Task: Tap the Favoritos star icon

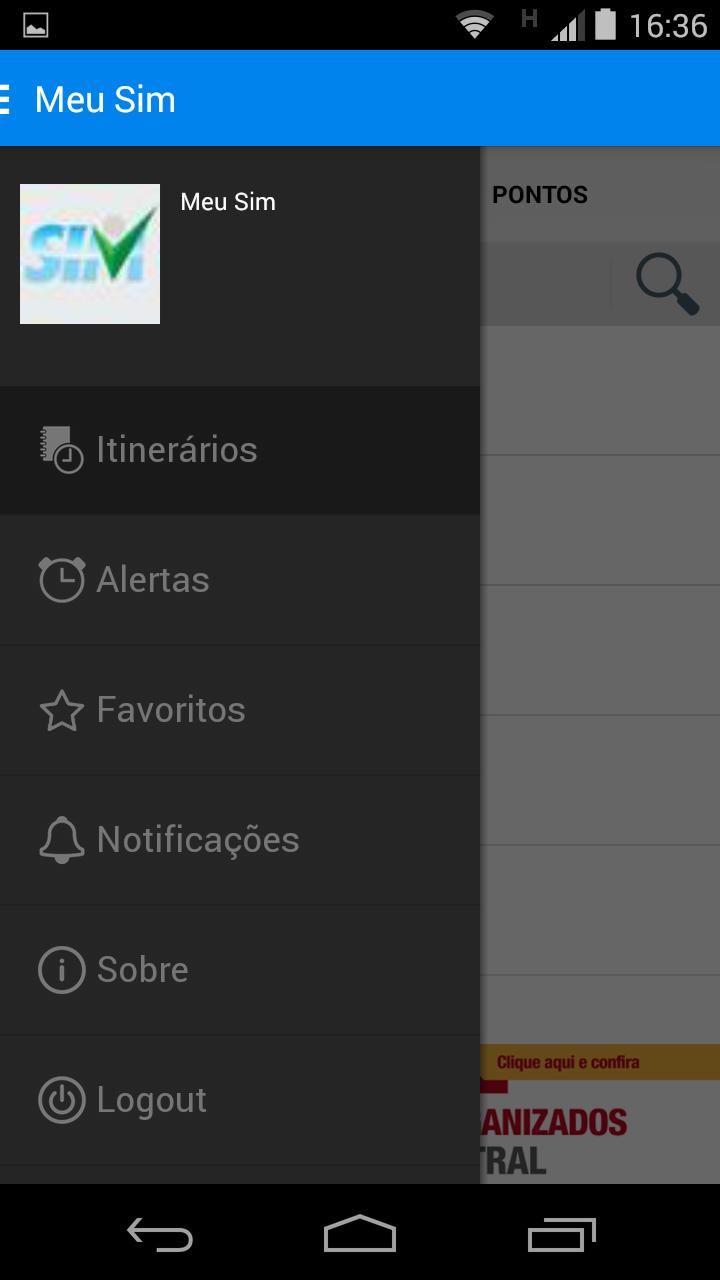Action: [x=60, y=710]
